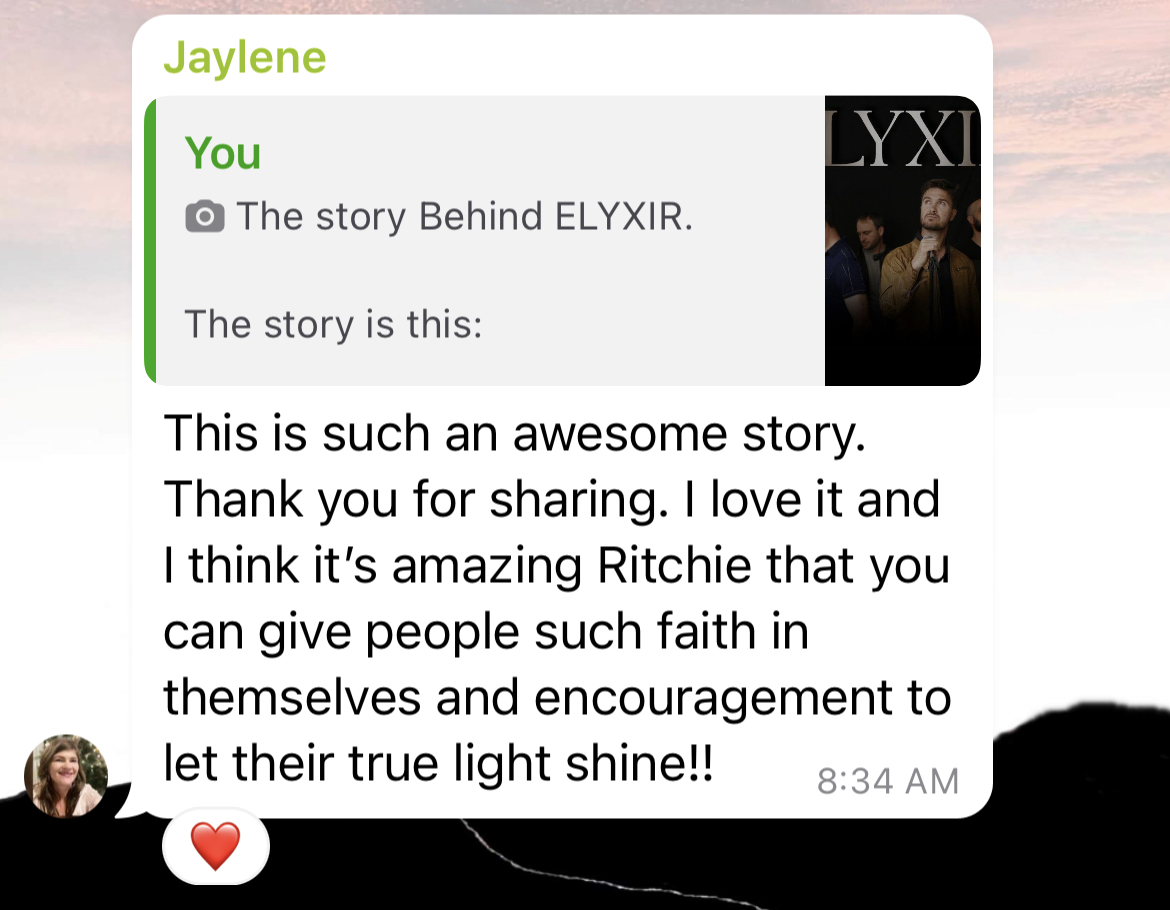
Task: View the red heart reaction details
Action: coord(216,847)
